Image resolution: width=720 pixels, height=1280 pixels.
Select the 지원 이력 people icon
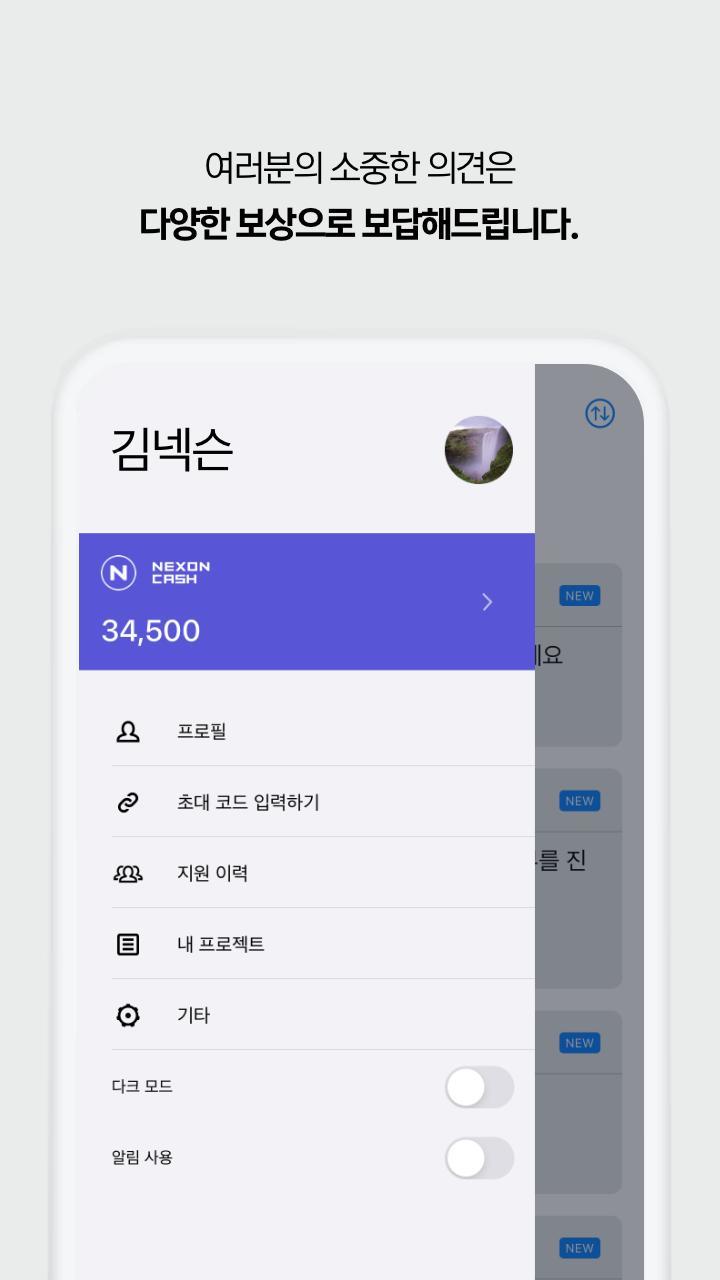pyautogui.click(x=128, y=872)
